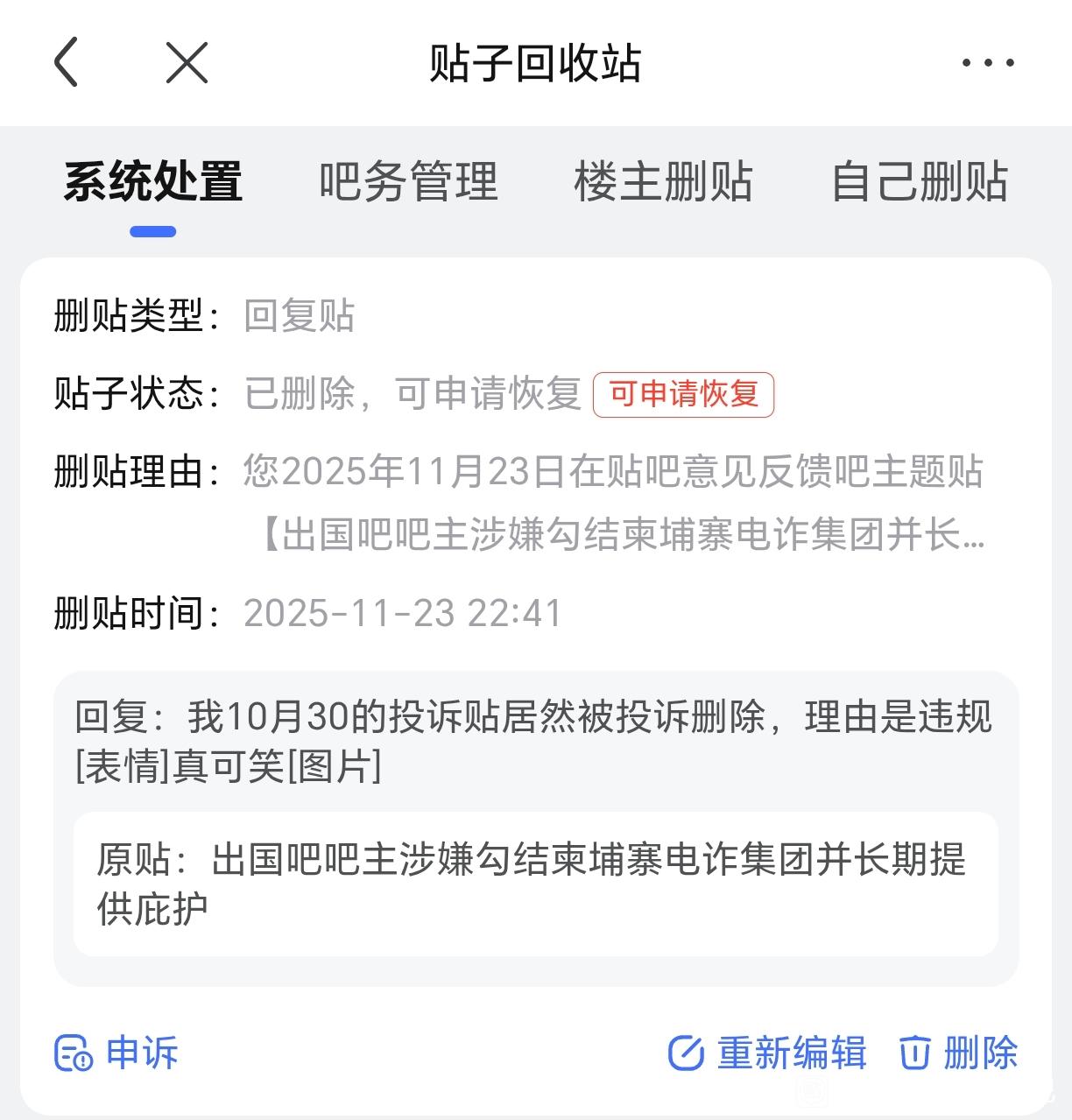Open the original post 出国吧吧主涉嫌勾结柬埔寨
Viewport: 1072px width, 1120px height.
pos(535,884)
